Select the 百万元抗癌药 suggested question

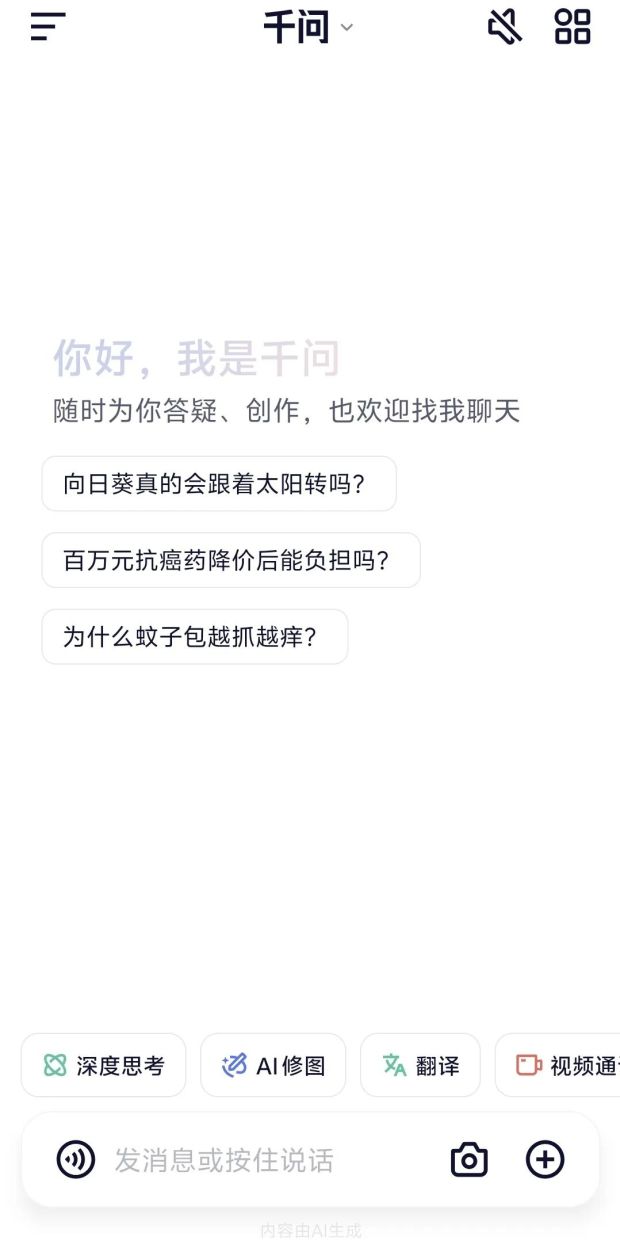(x=230, y=560)
